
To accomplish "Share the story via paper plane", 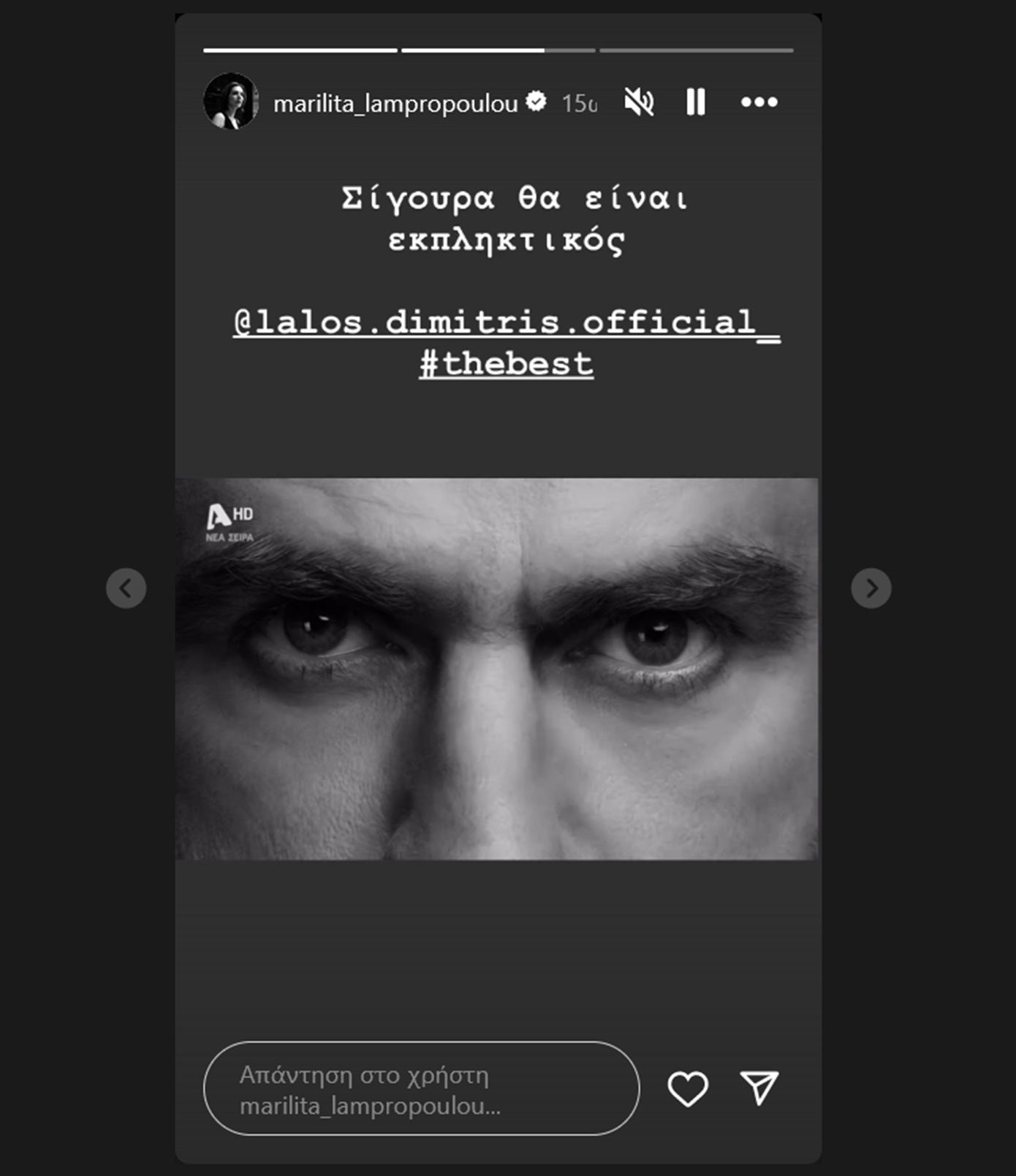I will [759, 1088].
